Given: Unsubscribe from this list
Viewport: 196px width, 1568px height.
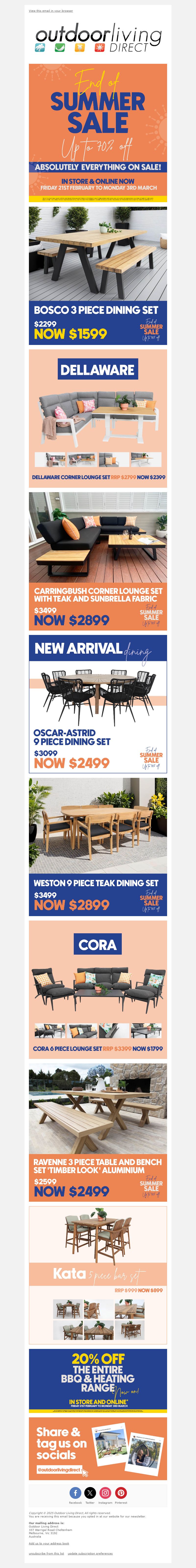Looking at the screenshot, I should pyautogui.click(x=46, y=1553).
